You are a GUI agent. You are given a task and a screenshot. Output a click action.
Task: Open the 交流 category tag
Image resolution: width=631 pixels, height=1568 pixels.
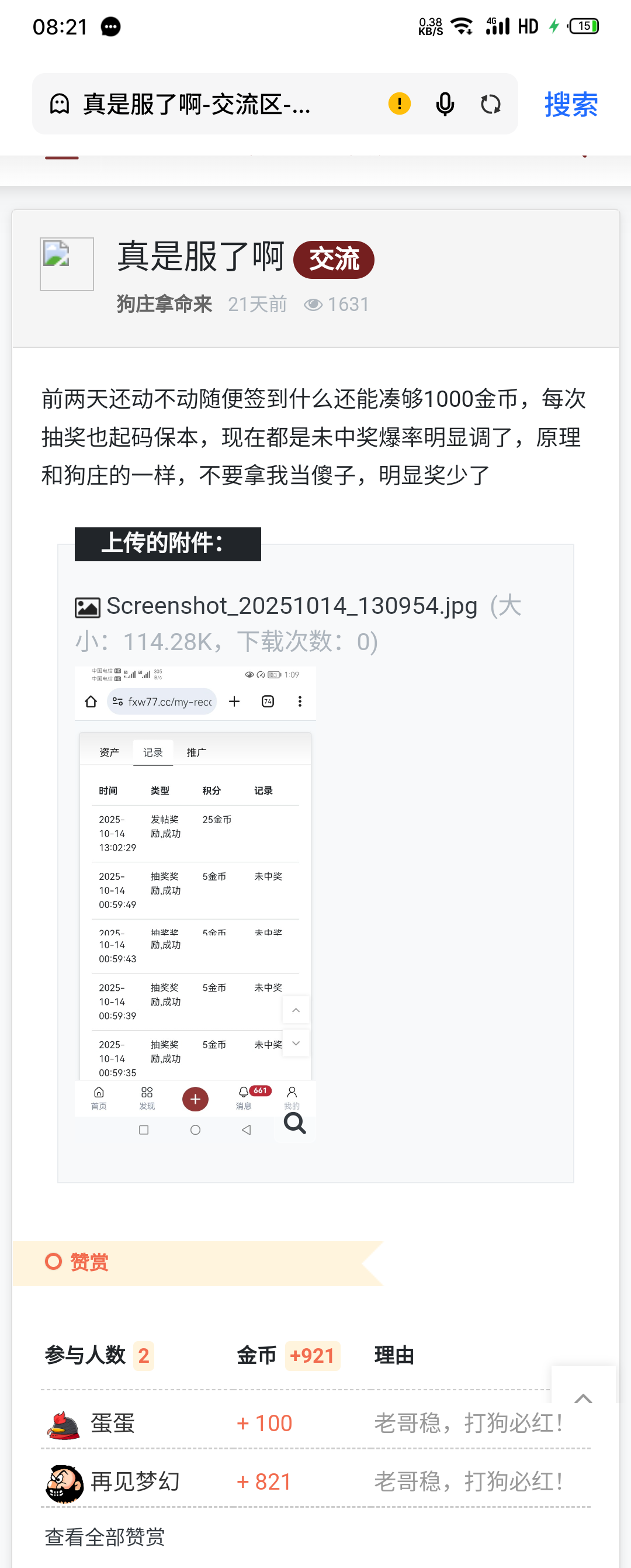point(334,260)
